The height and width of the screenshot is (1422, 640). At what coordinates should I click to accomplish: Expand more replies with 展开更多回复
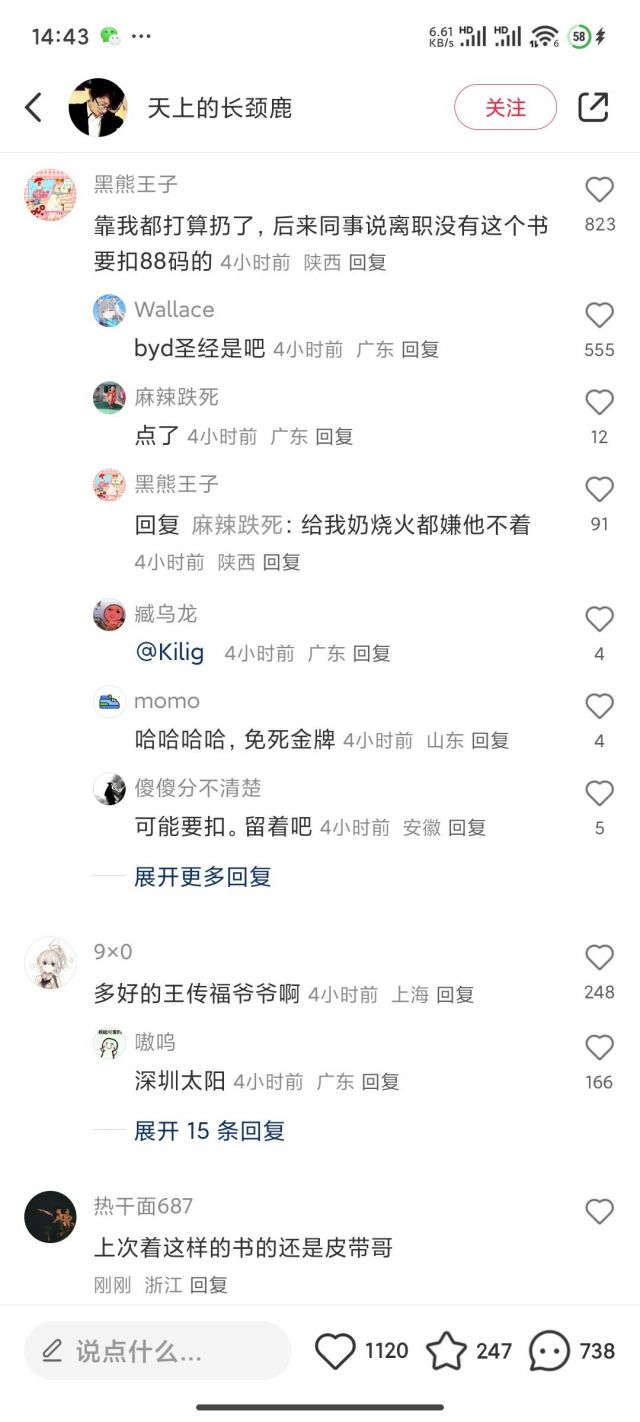(x=203, y=877)
